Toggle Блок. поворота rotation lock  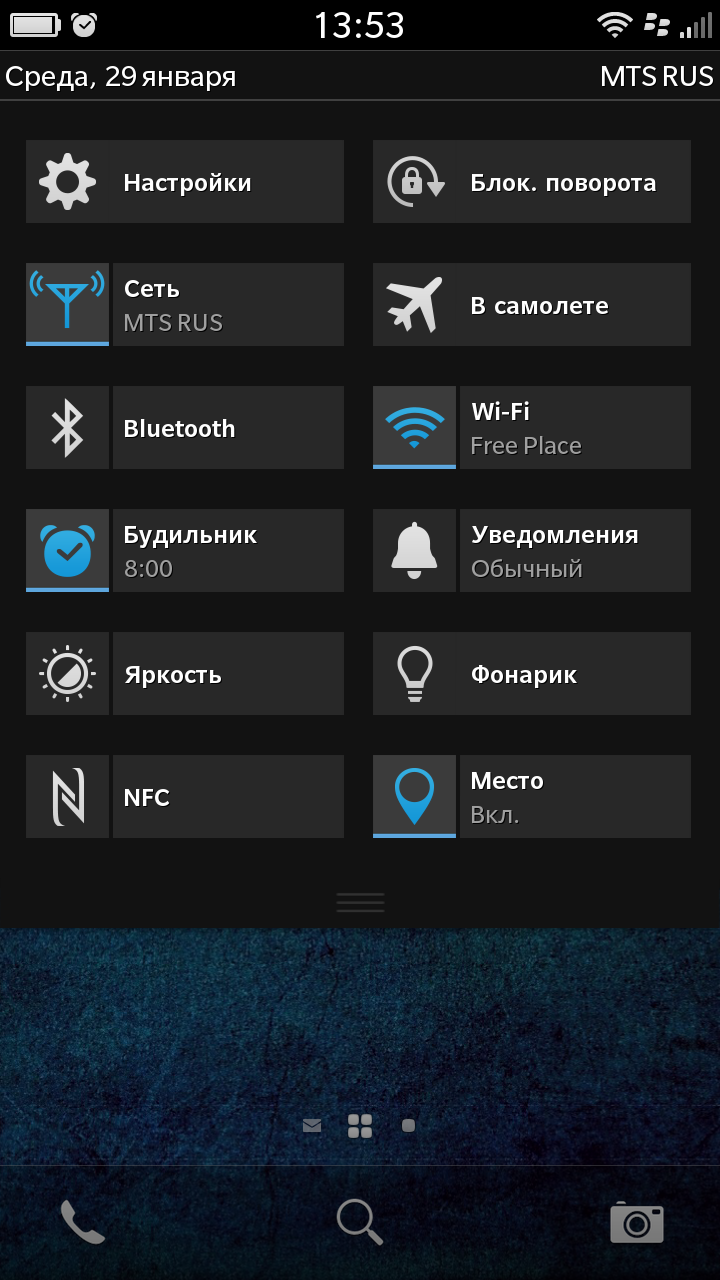coord(532,181)
